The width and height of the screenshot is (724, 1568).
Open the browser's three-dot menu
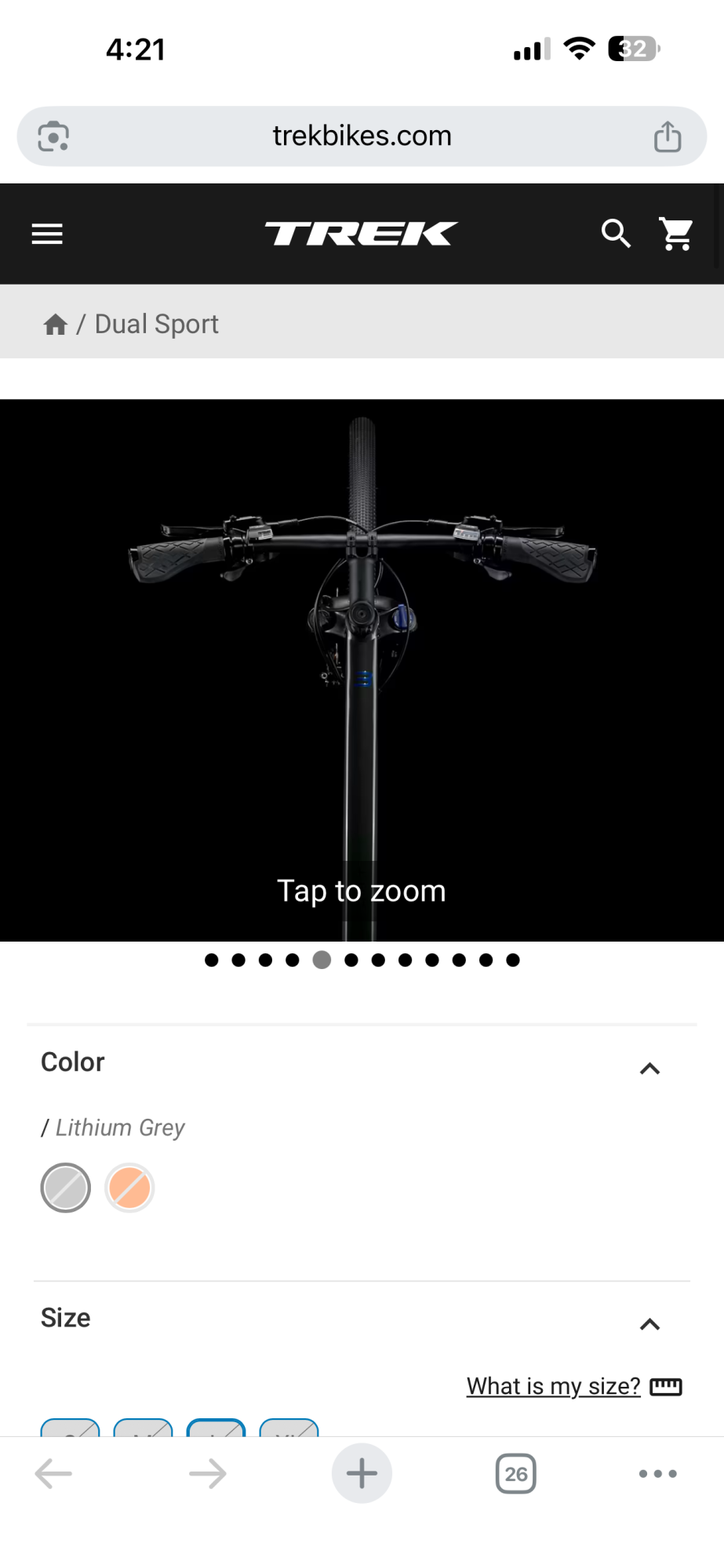tap(657, 1474)
